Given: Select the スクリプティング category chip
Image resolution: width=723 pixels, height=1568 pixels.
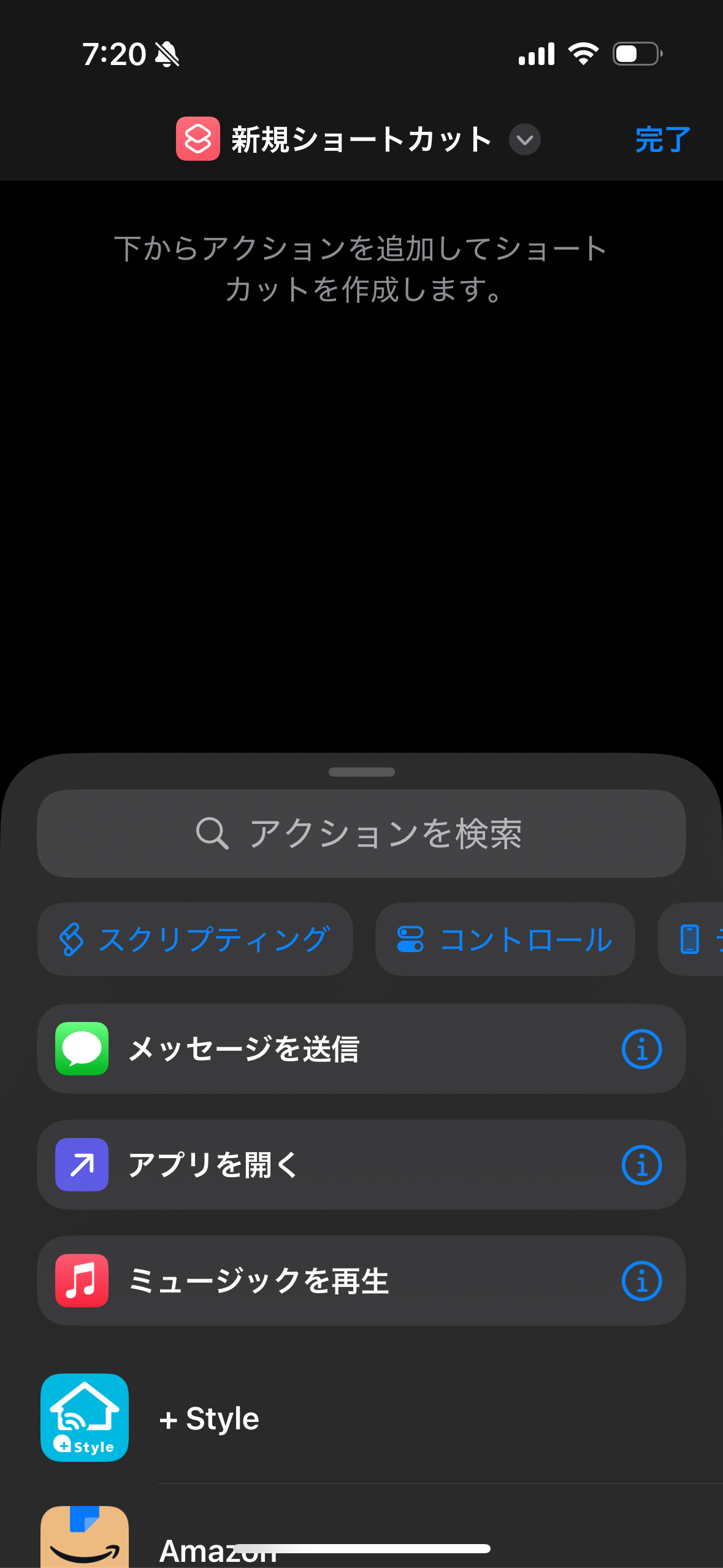Looking at the screenshot, I should 195,939.
